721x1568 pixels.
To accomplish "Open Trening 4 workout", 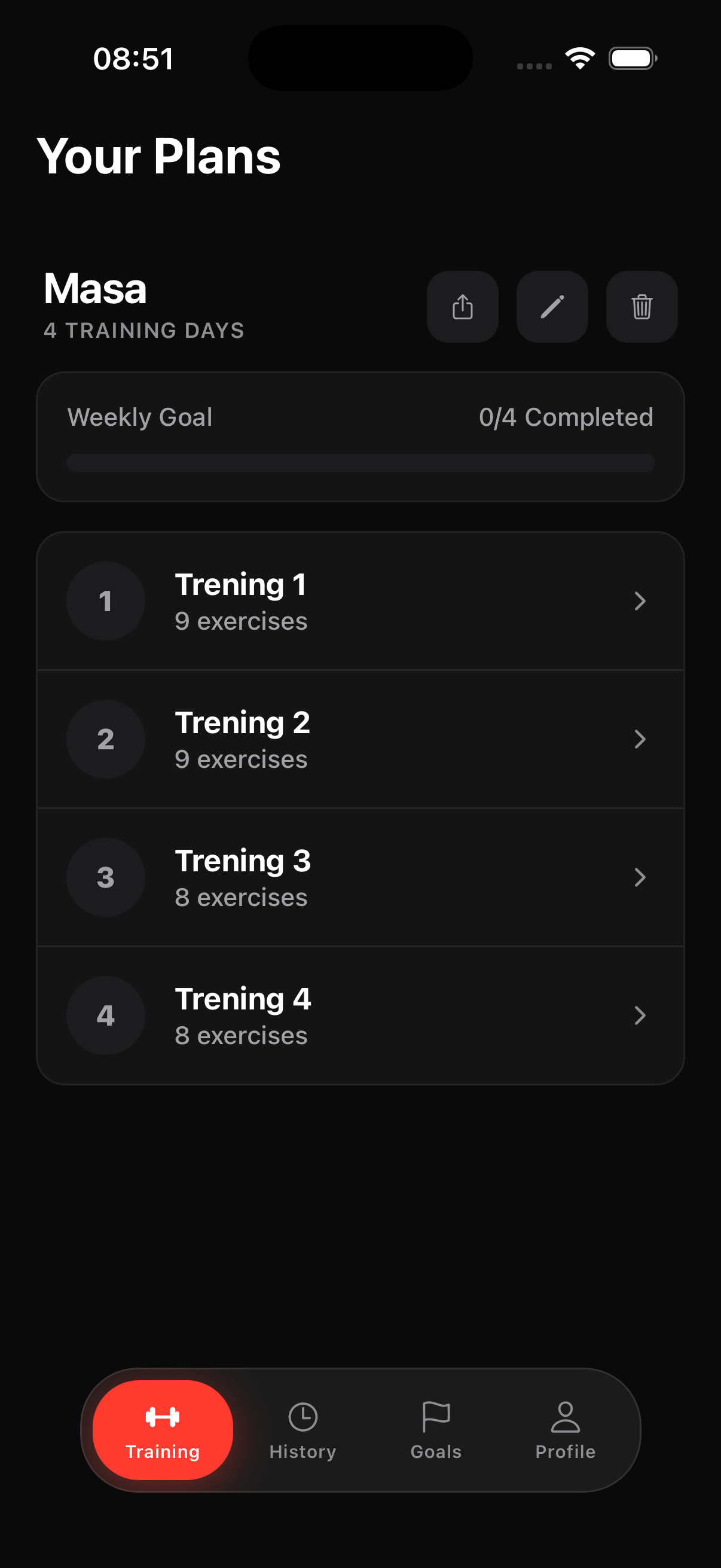I will [x=360, y=1015].
